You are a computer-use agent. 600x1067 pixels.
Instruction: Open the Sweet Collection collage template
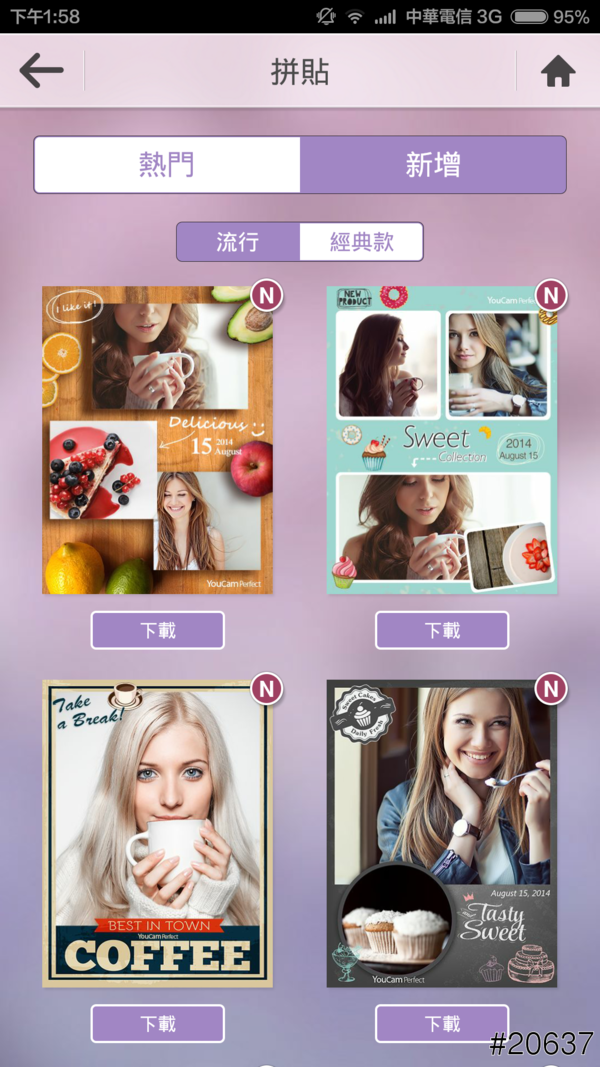pyautogui.click(x=442, y=440)
